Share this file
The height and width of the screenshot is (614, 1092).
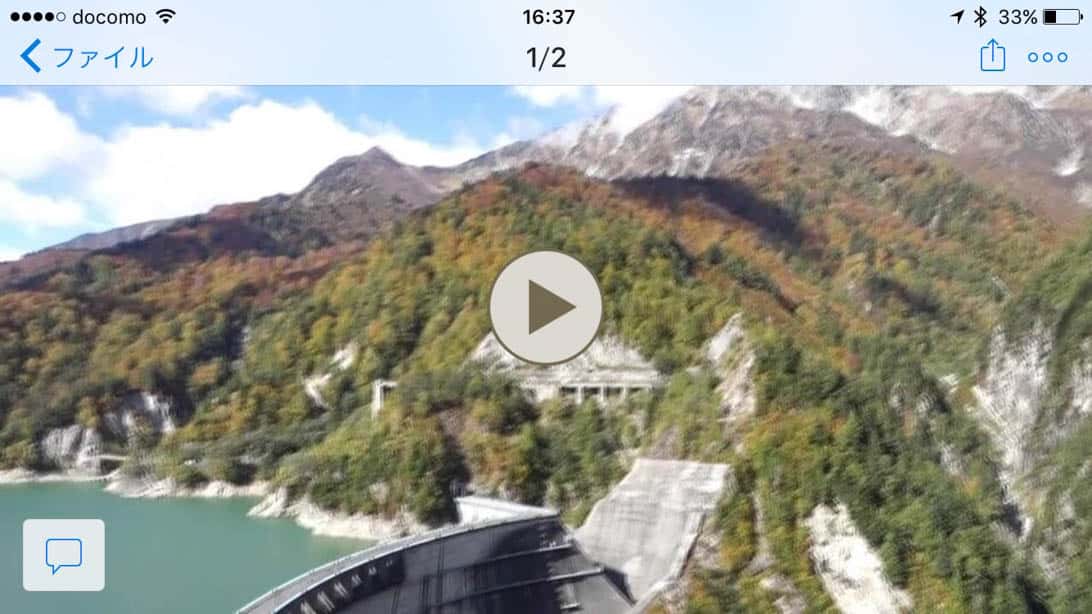[992, 56]
